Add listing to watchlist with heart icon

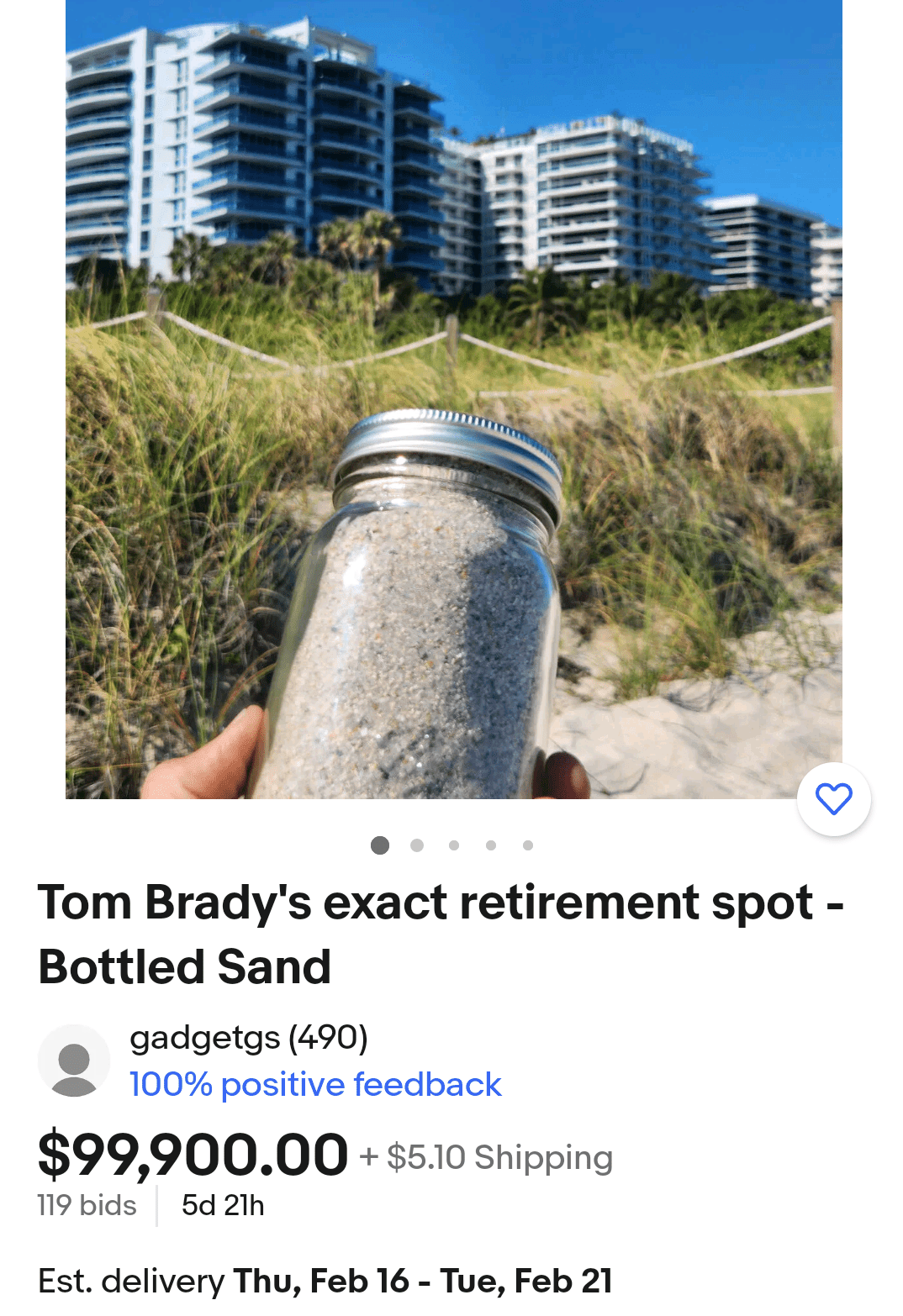pos(833,799)
